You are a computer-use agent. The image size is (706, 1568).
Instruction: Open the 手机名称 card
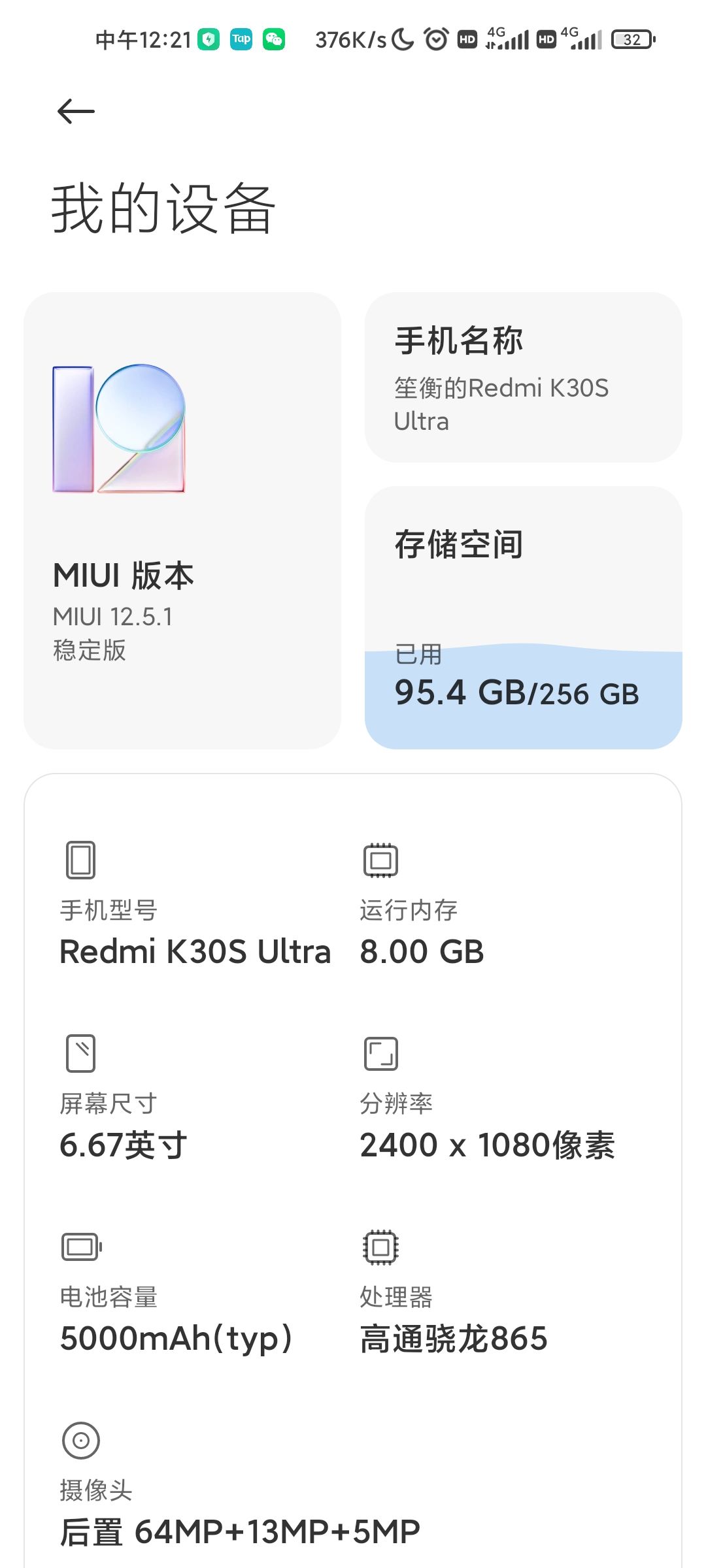[523, 377]
